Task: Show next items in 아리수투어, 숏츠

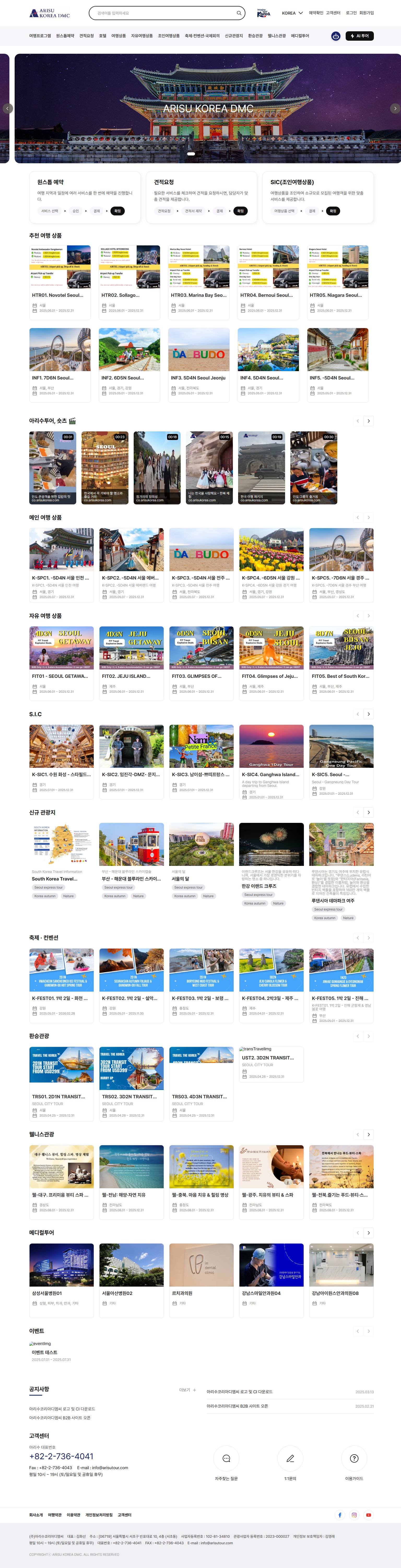Action: (369, 421)
